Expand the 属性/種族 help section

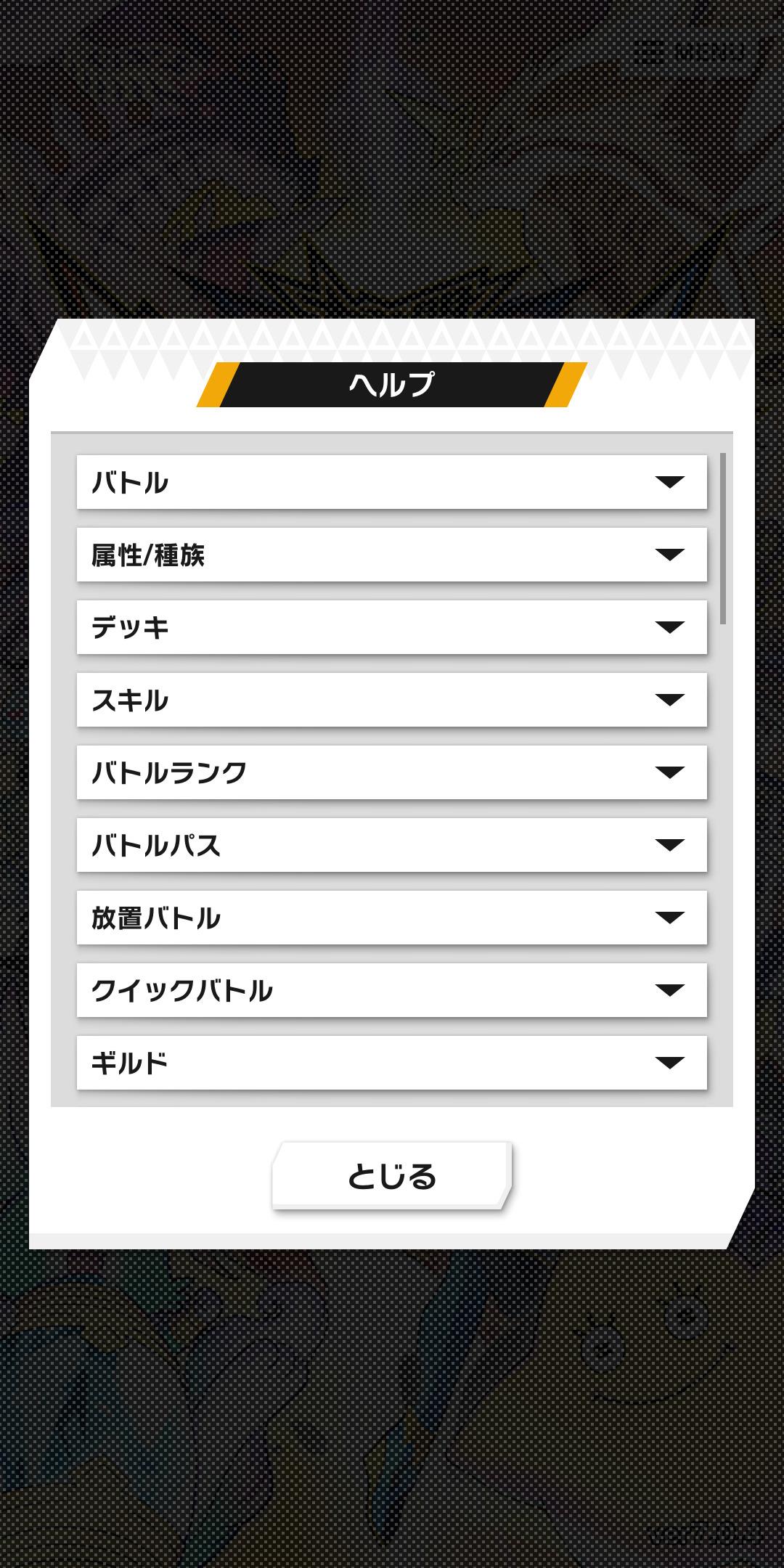pyautogui.click(x=392, y=555)
